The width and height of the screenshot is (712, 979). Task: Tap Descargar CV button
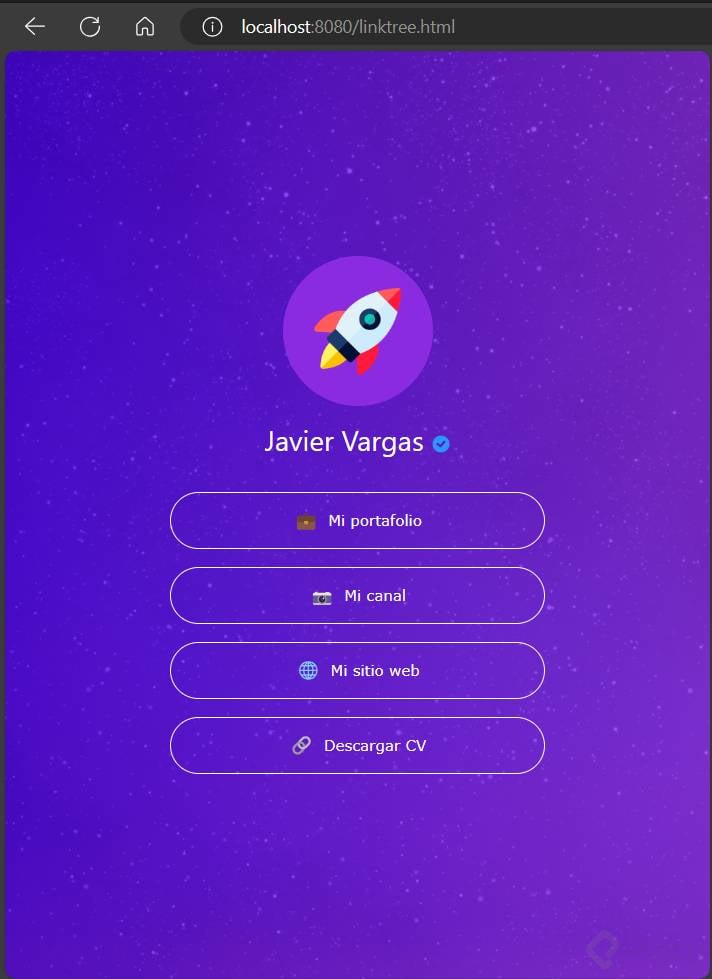357,746
